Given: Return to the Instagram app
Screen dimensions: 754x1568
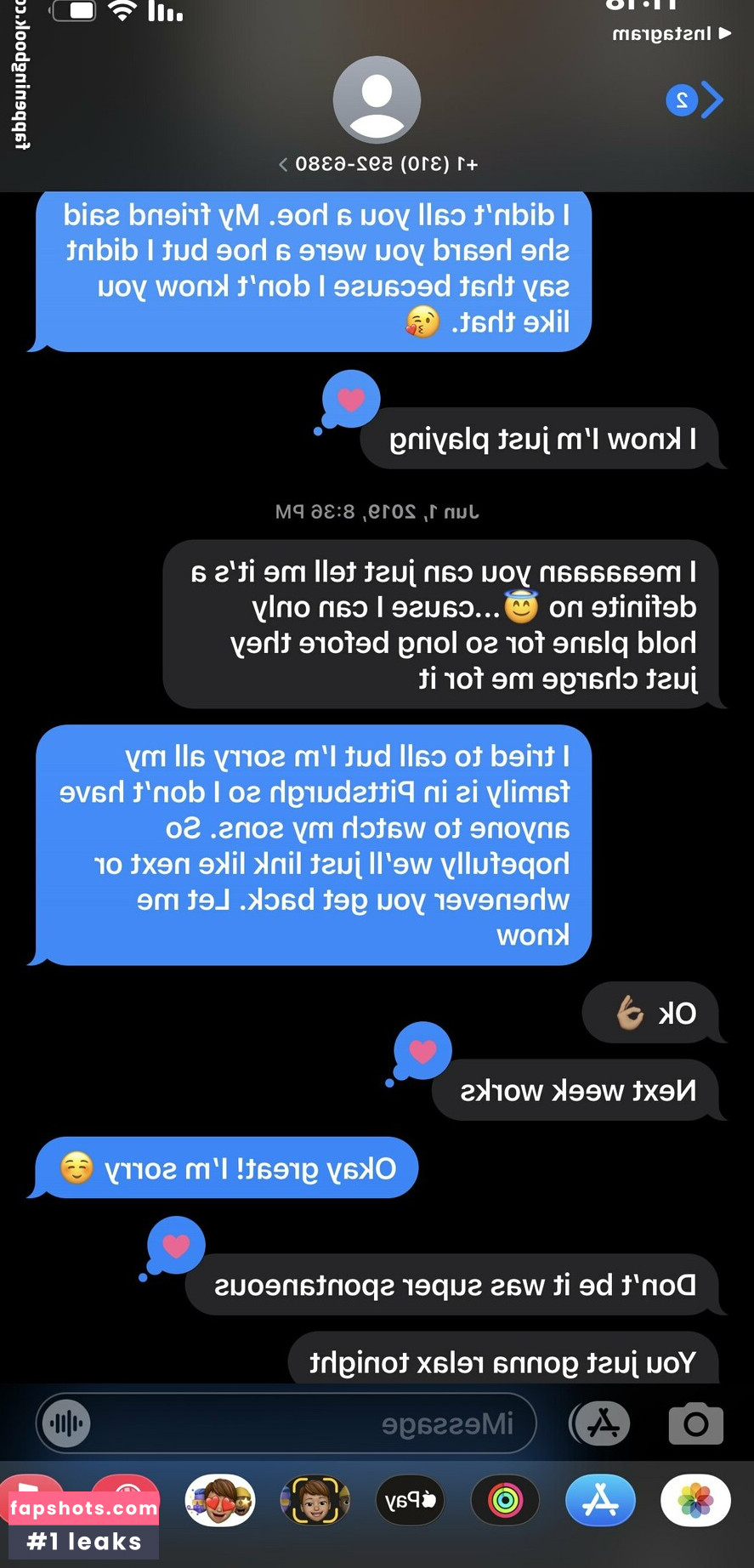Looking at the screenshot, I should (x=671, y=34).
